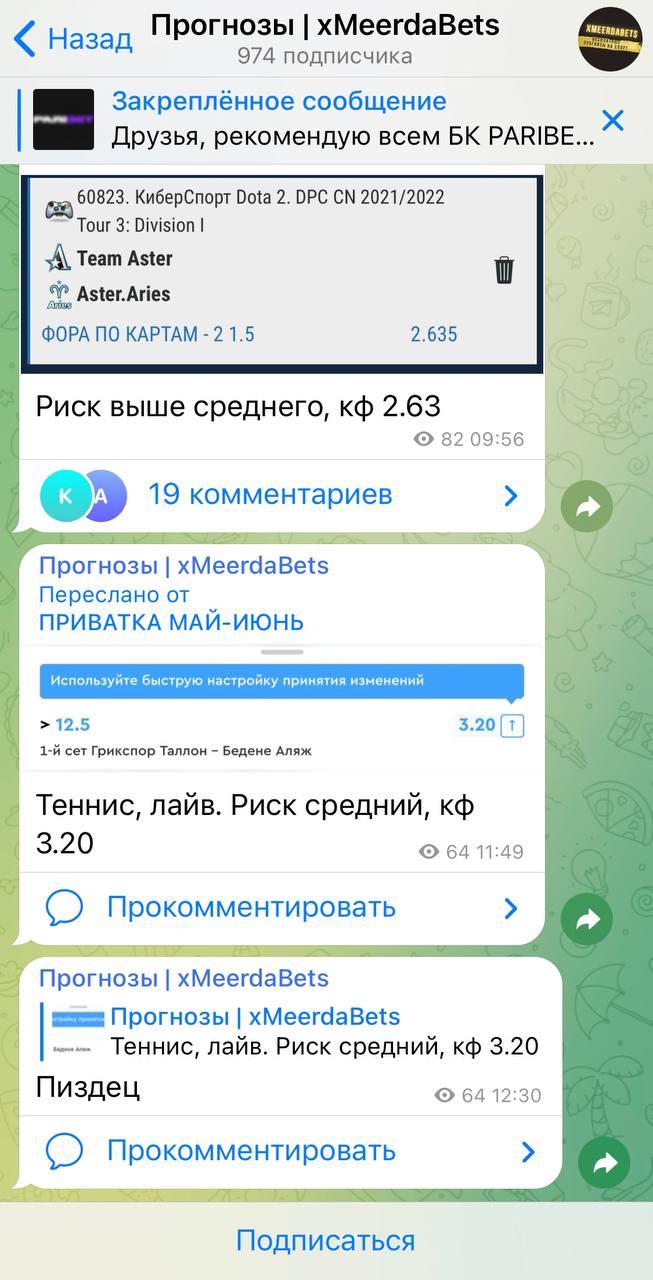Screen dimensions: 653x1280
Task: Share the tennis live forecast post
Action: click(587, 919)
